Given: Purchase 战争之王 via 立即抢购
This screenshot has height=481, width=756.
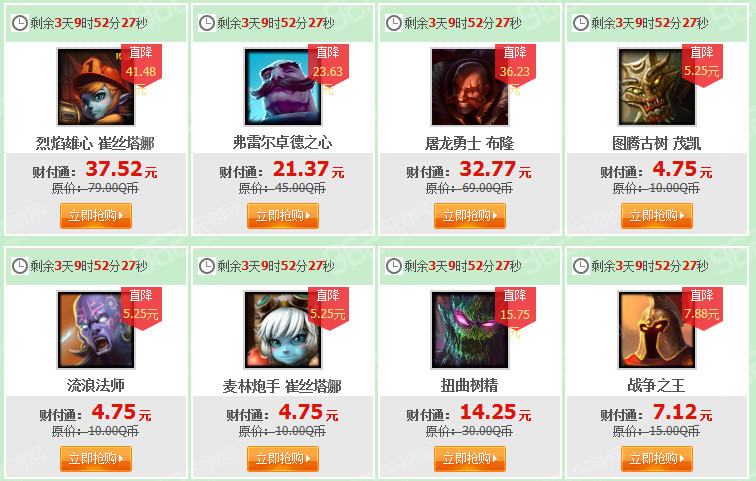Looking at the screenshot, I should 657,459.
